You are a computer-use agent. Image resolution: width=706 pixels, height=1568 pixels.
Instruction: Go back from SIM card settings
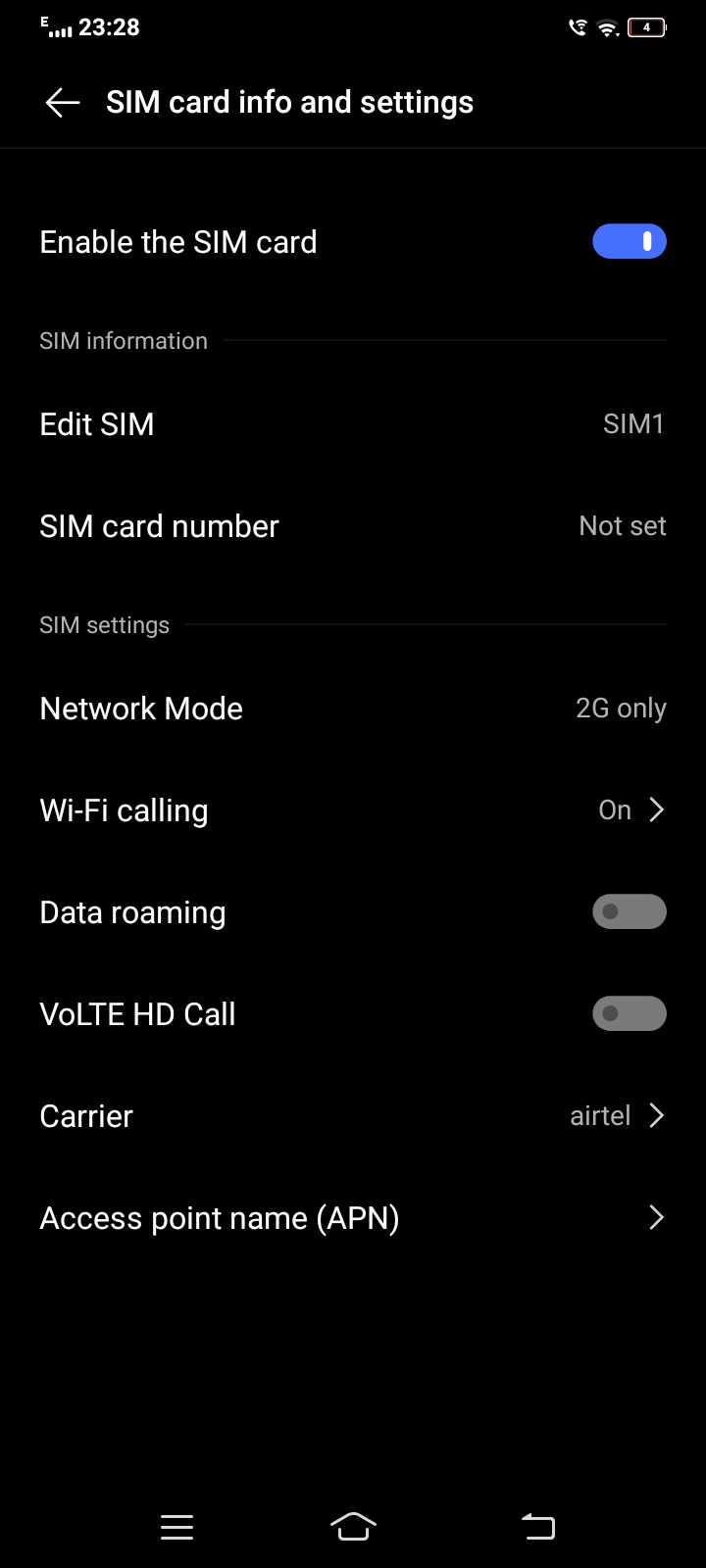tap(62, 102)
